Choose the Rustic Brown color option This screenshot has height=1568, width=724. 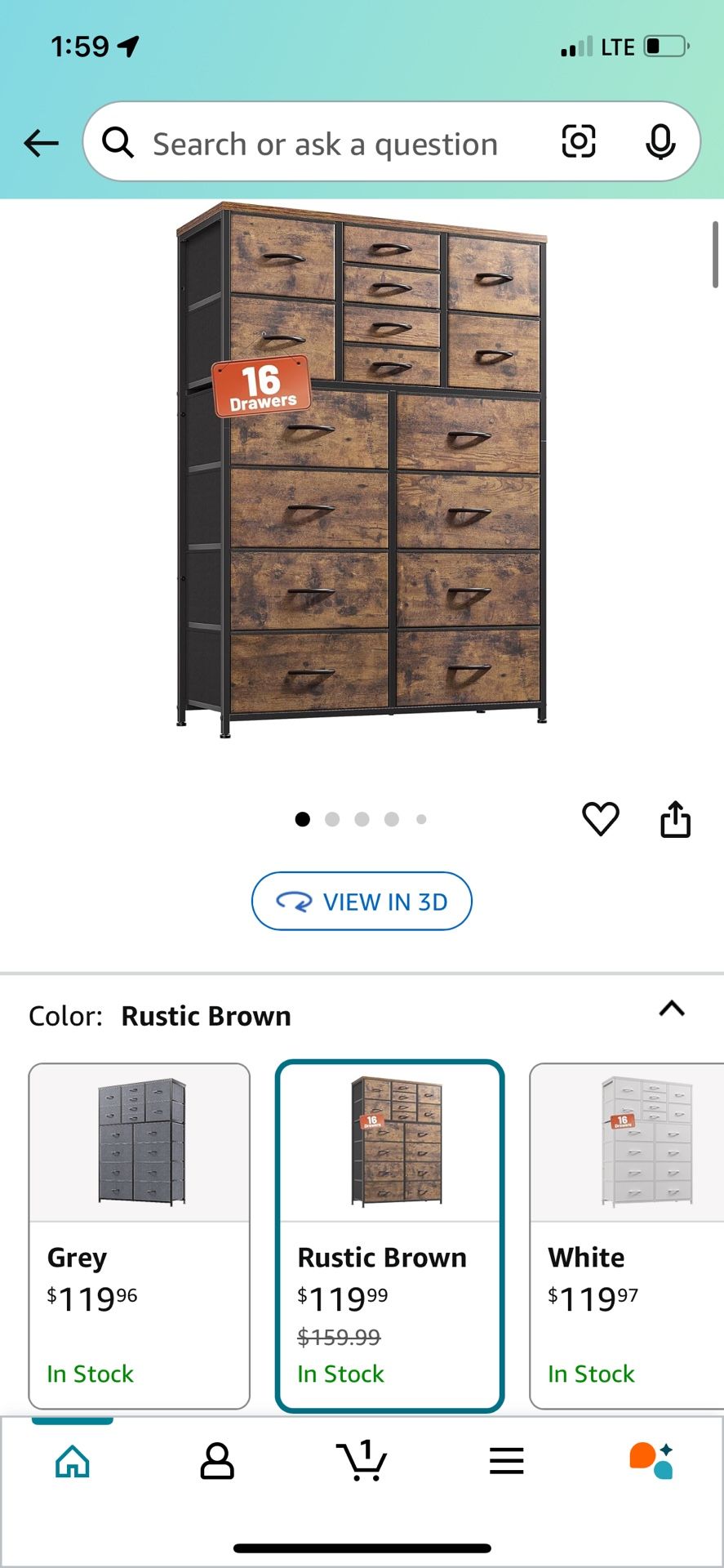[390, 1235]
